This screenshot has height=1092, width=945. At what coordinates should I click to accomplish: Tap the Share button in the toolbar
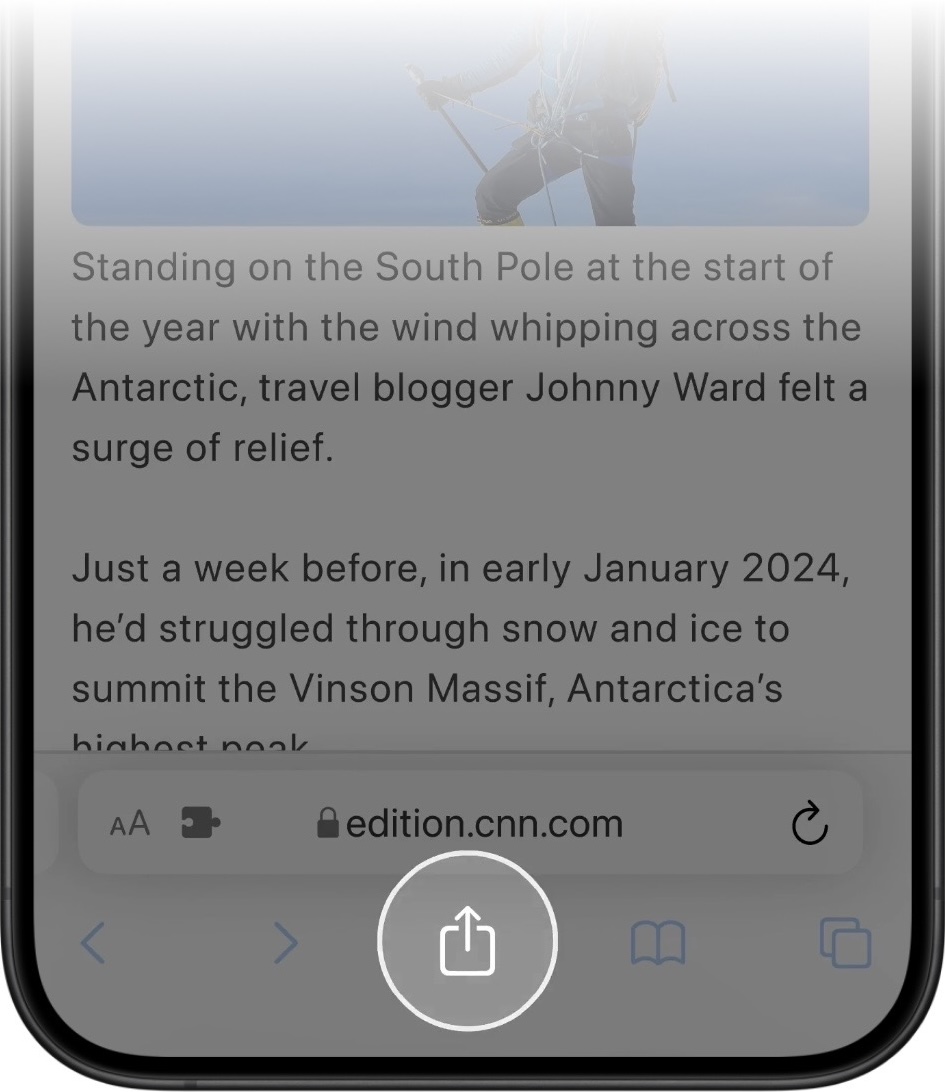coord(467,943)
